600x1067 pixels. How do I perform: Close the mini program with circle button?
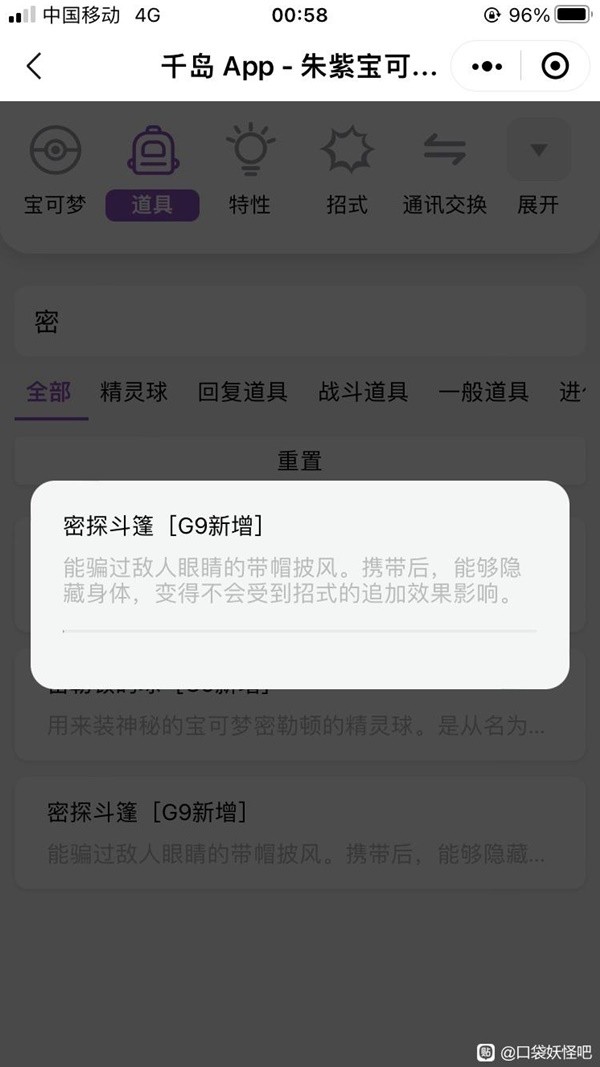coord(554,66)
